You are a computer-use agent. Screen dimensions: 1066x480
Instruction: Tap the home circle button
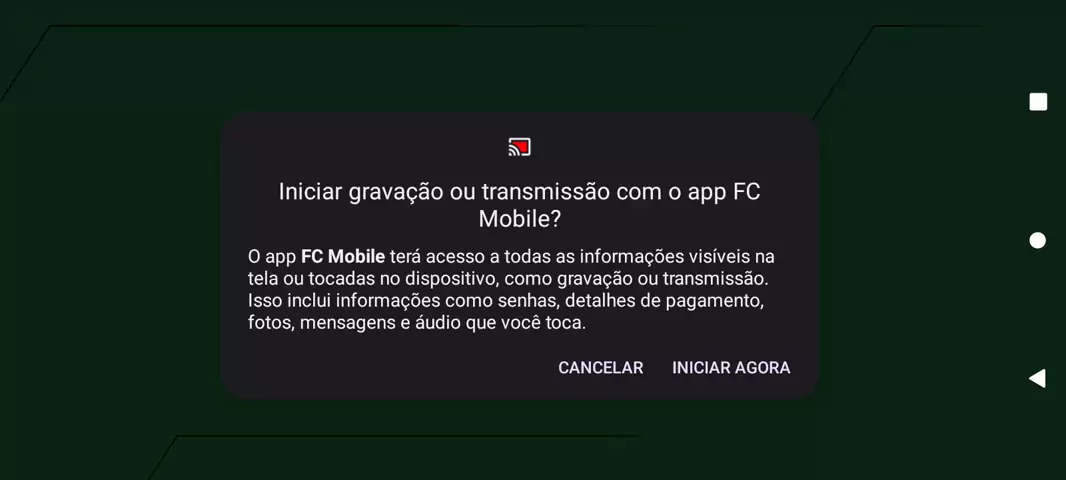click(x=1038, y=240)
